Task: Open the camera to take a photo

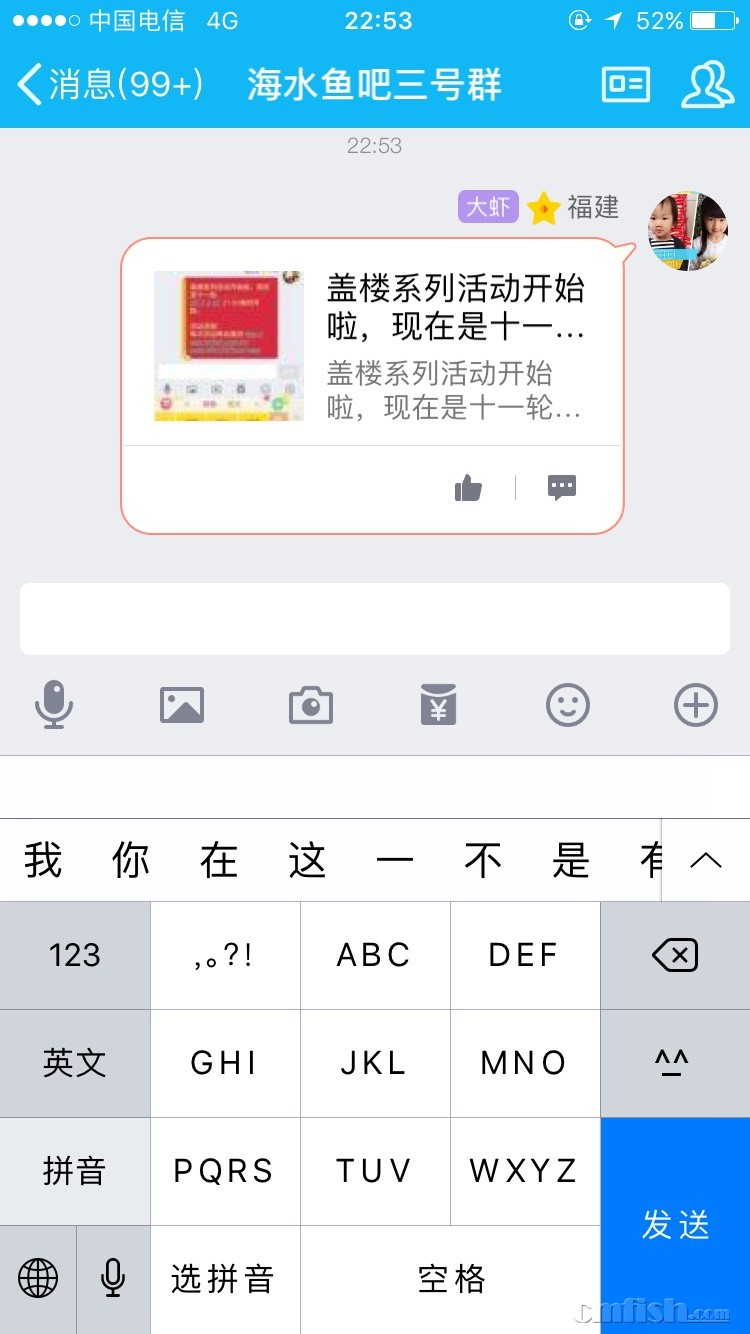Action: (x=311, y=705)
